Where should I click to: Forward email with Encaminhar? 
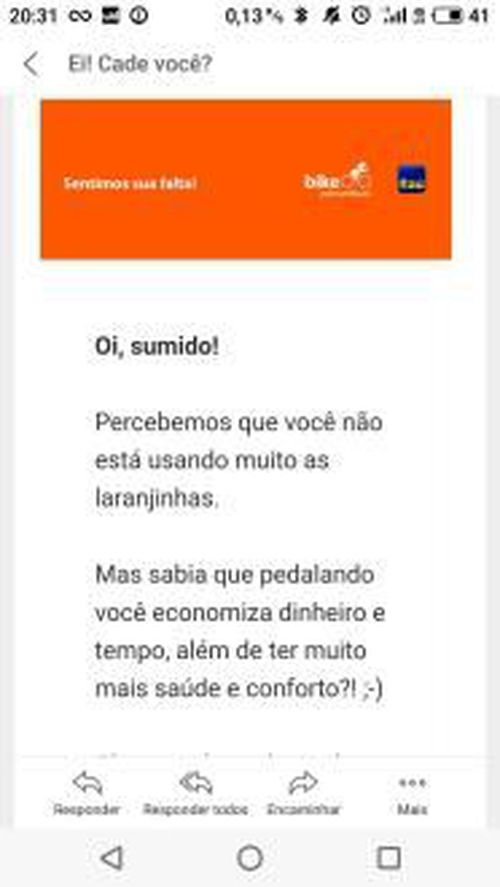coord(304,794)
